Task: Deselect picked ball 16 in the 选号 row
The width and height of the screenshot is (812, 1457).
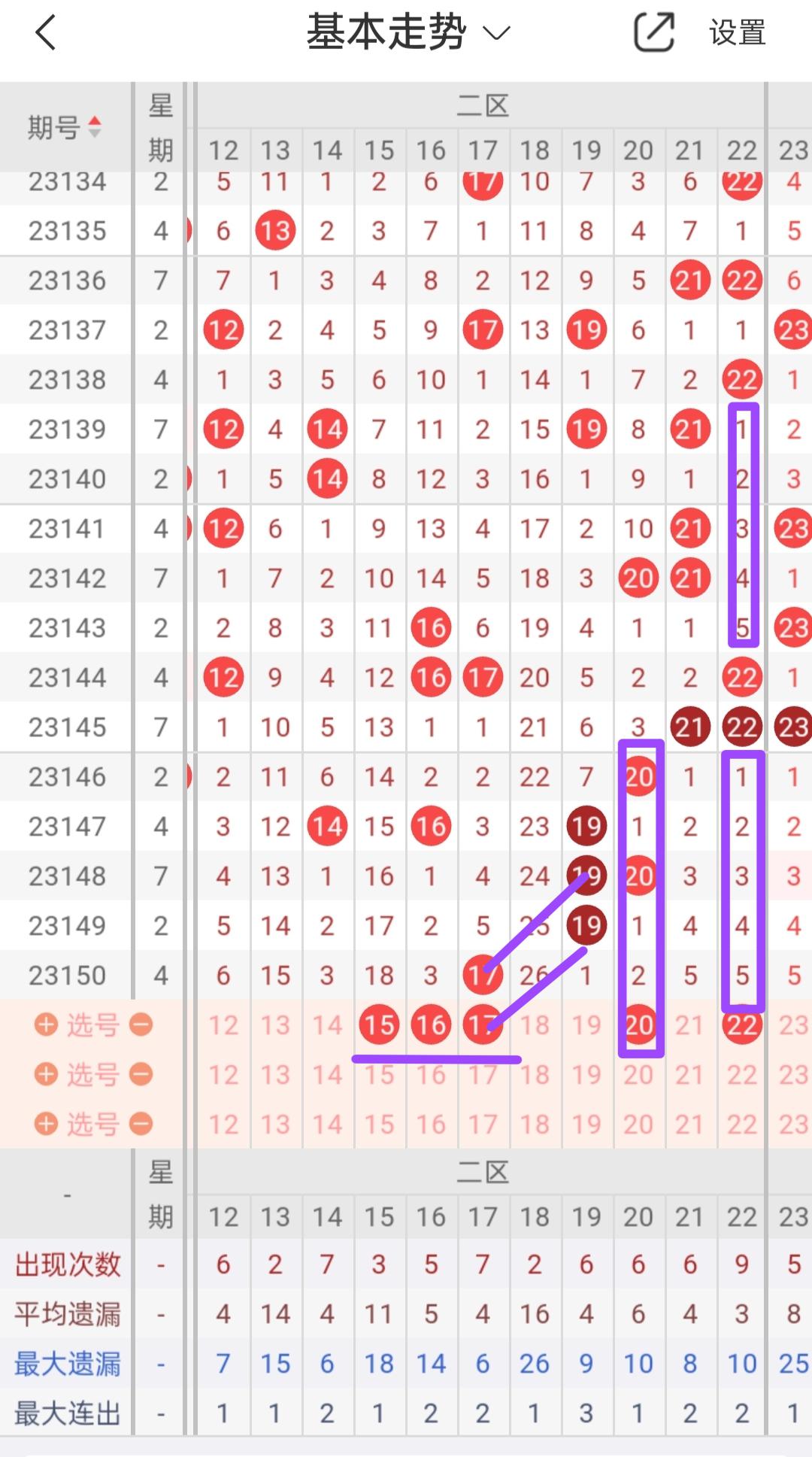Action: tap(431, 1024)
